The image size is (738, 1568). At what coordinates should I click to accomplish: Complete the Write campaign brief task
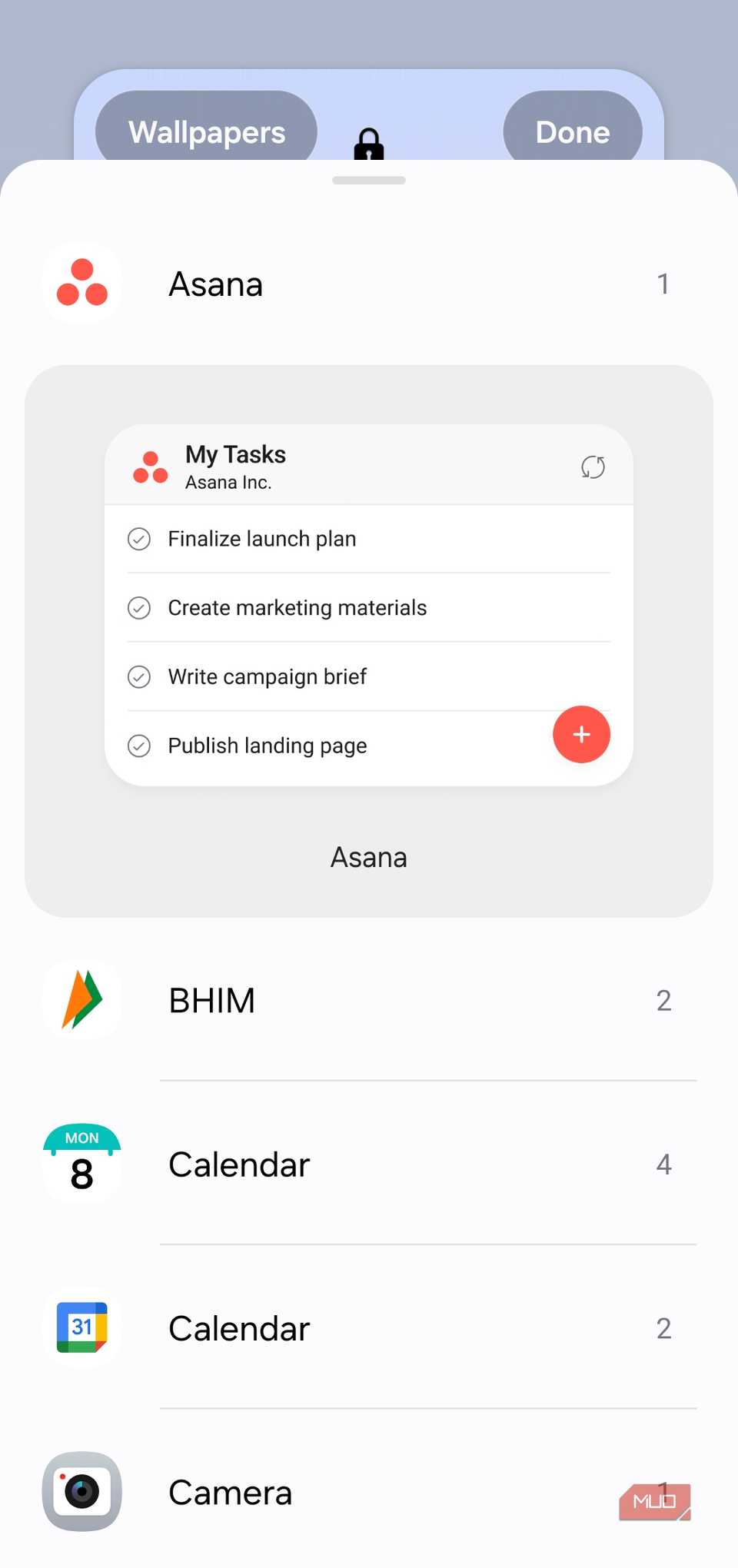click(x=138, y=676)
